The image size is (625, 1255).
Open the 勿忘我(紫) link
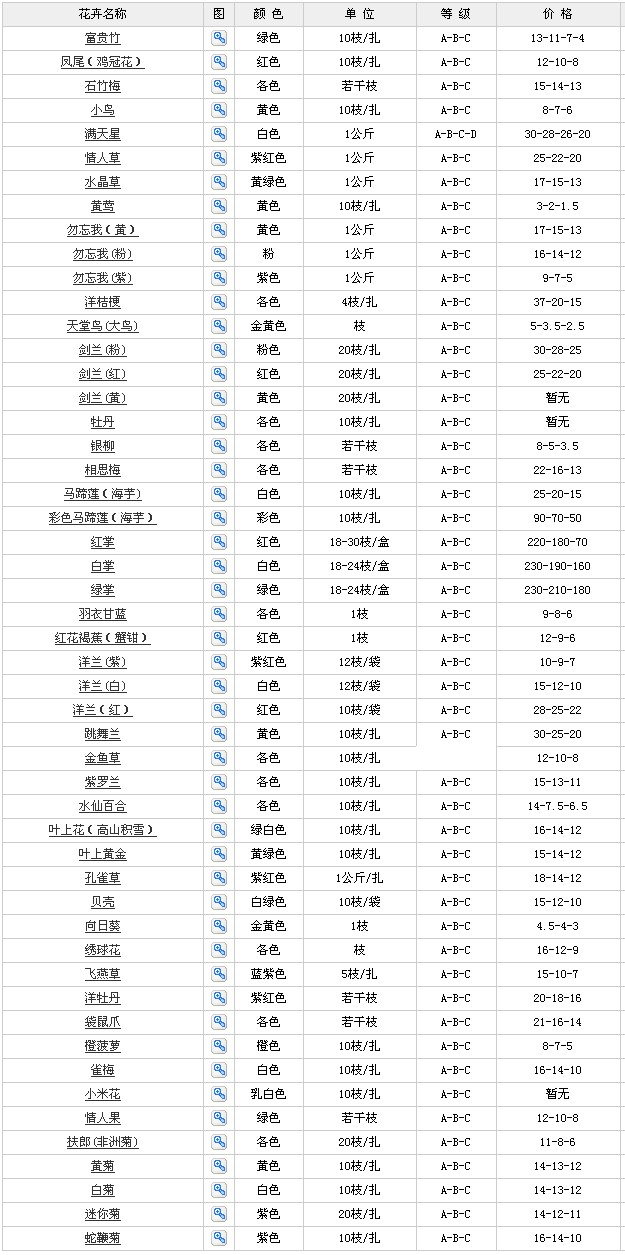[x=103, y=278]
